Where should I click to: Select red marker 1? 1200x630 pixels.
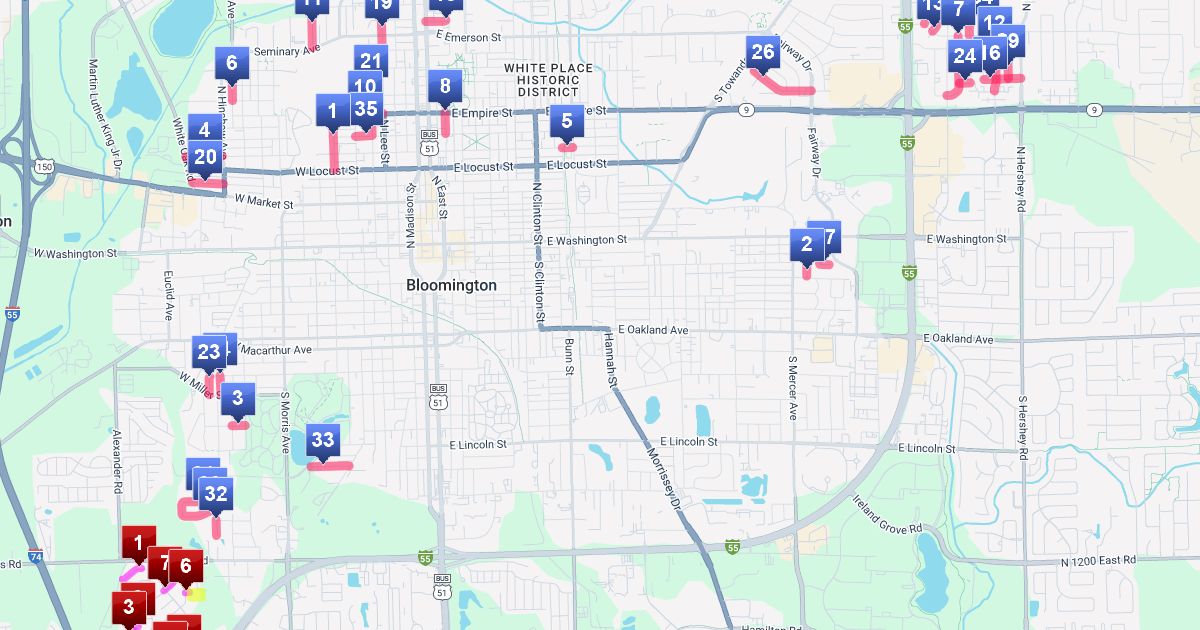138,544
